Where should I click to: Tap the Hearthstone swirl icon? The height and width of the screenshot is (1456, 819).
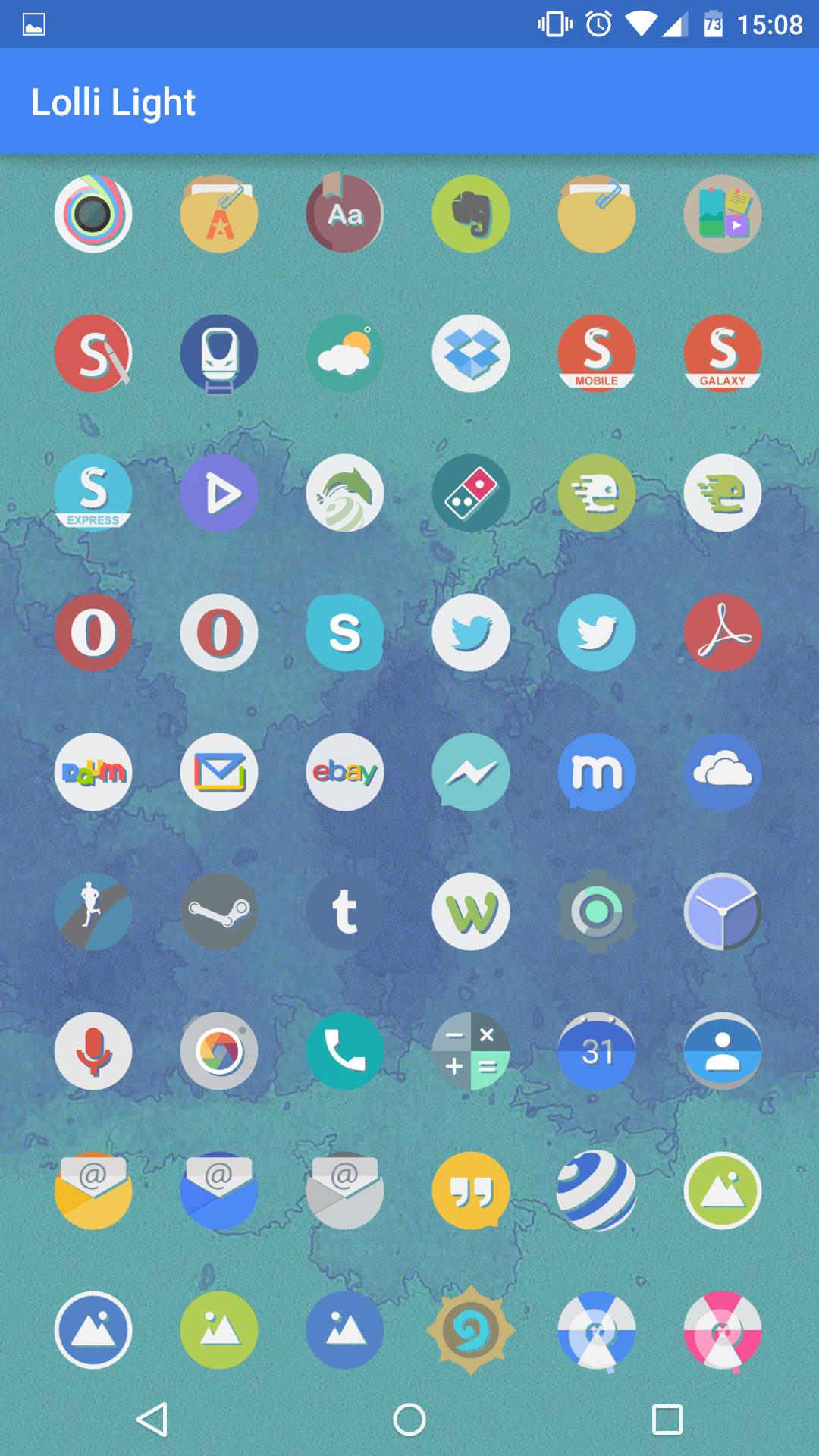471,1330
